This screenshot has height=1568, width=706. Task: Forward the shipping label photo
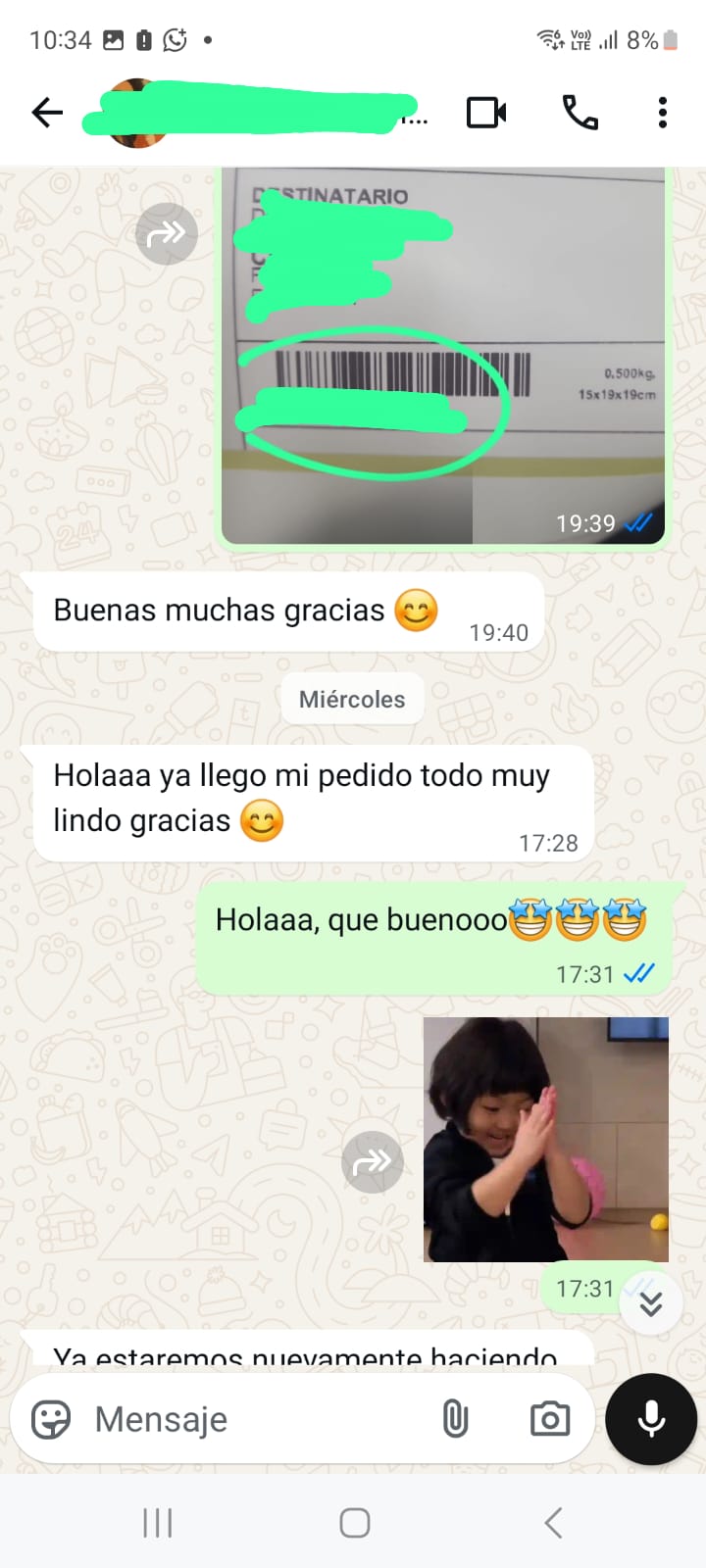(167, 234)
